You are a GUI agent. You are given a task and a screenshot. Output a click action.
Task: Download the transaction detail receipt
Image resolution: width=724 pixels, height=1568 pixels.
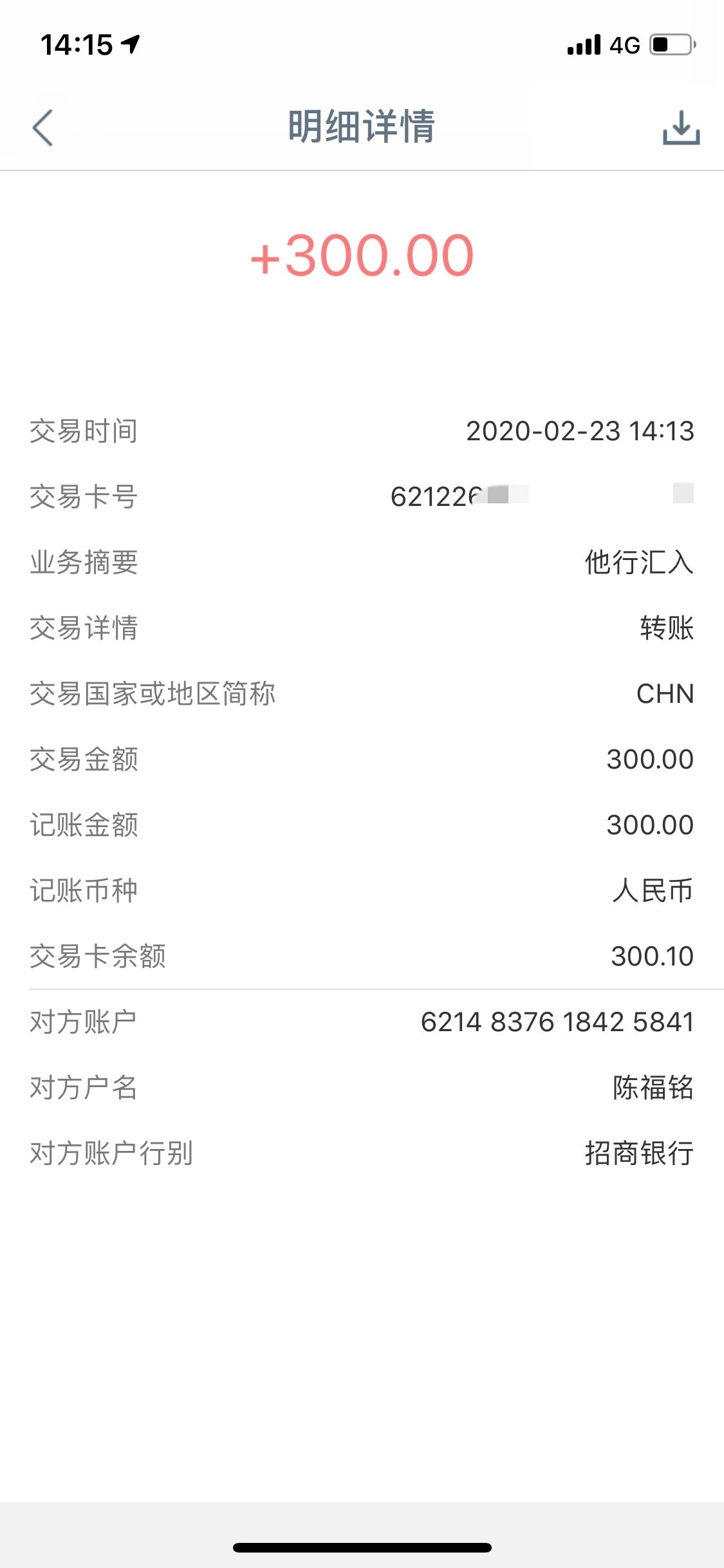(x=681, y=127)
